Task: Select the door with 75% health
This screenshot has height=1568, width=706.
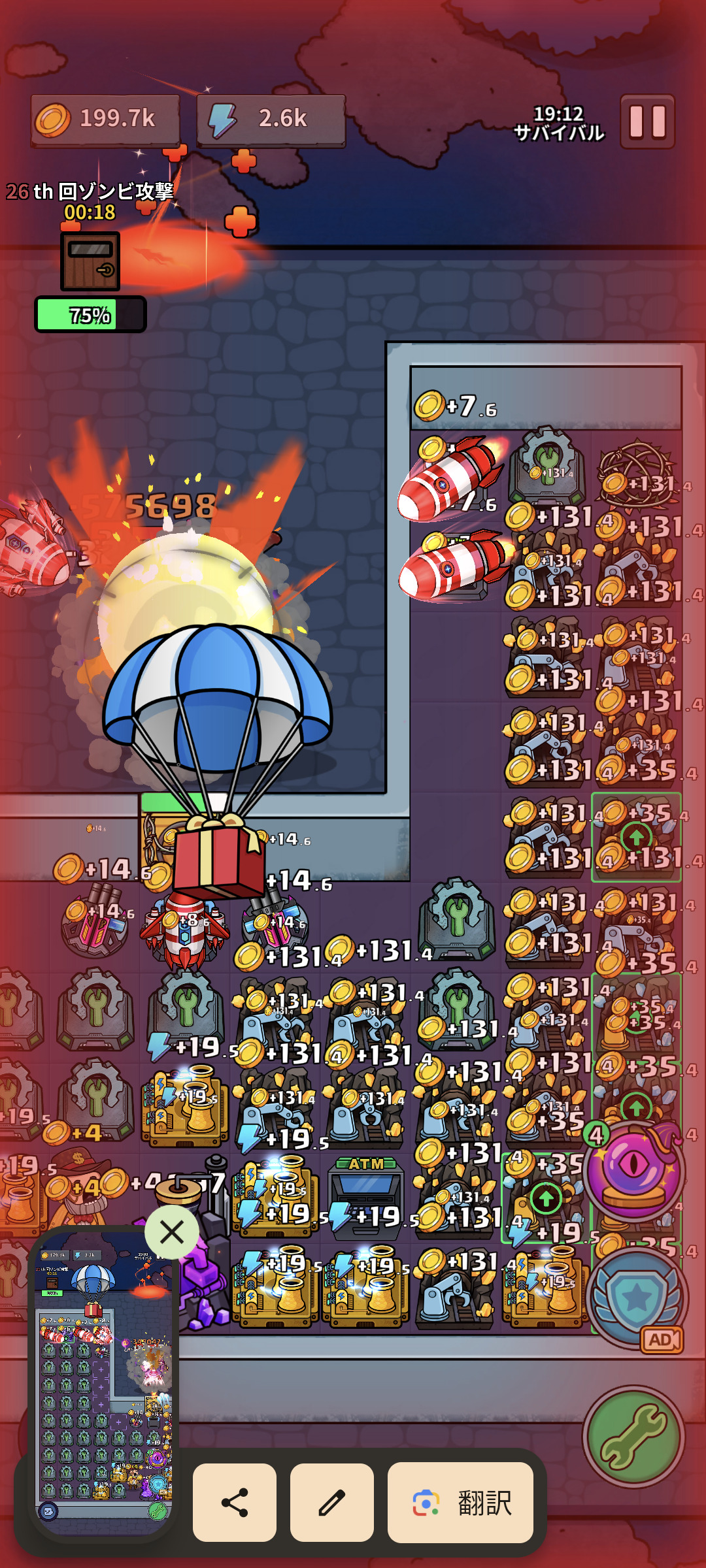Action: (x=90, y=261)
